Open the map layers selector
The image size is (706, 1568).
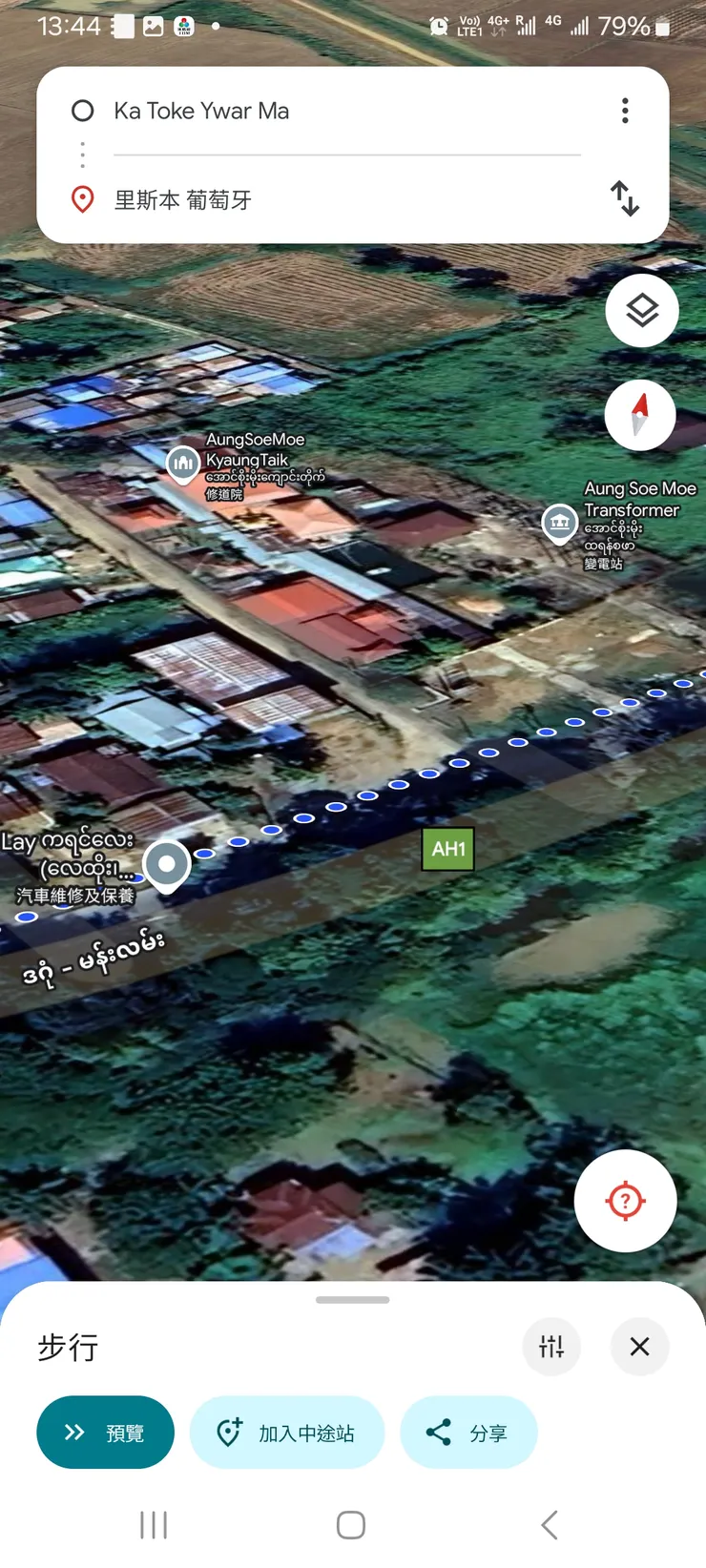641,311
